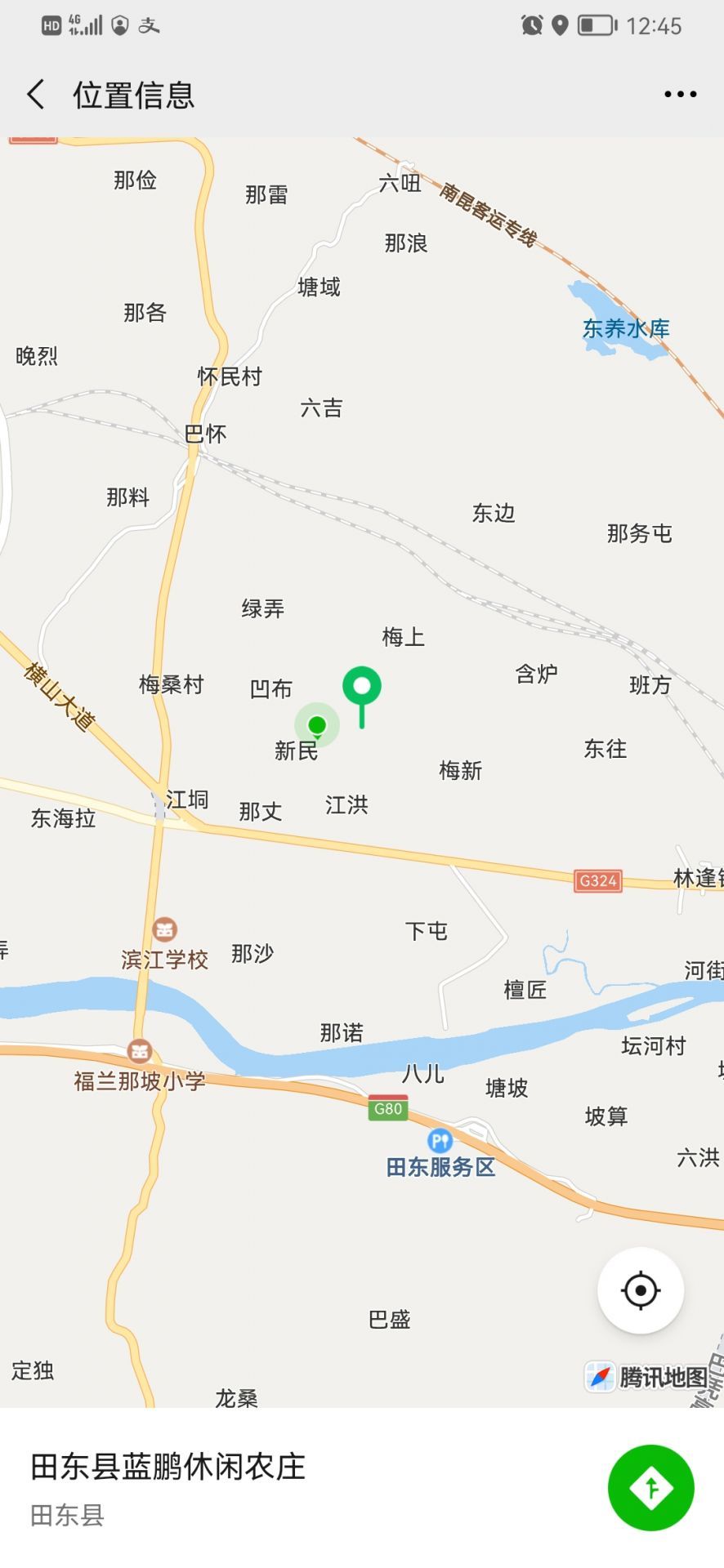Screen dimensions: 724x1568
Task: Start navigation to 田东县蓝鹏休闲农庄
Action: (x=650, y=1487)
